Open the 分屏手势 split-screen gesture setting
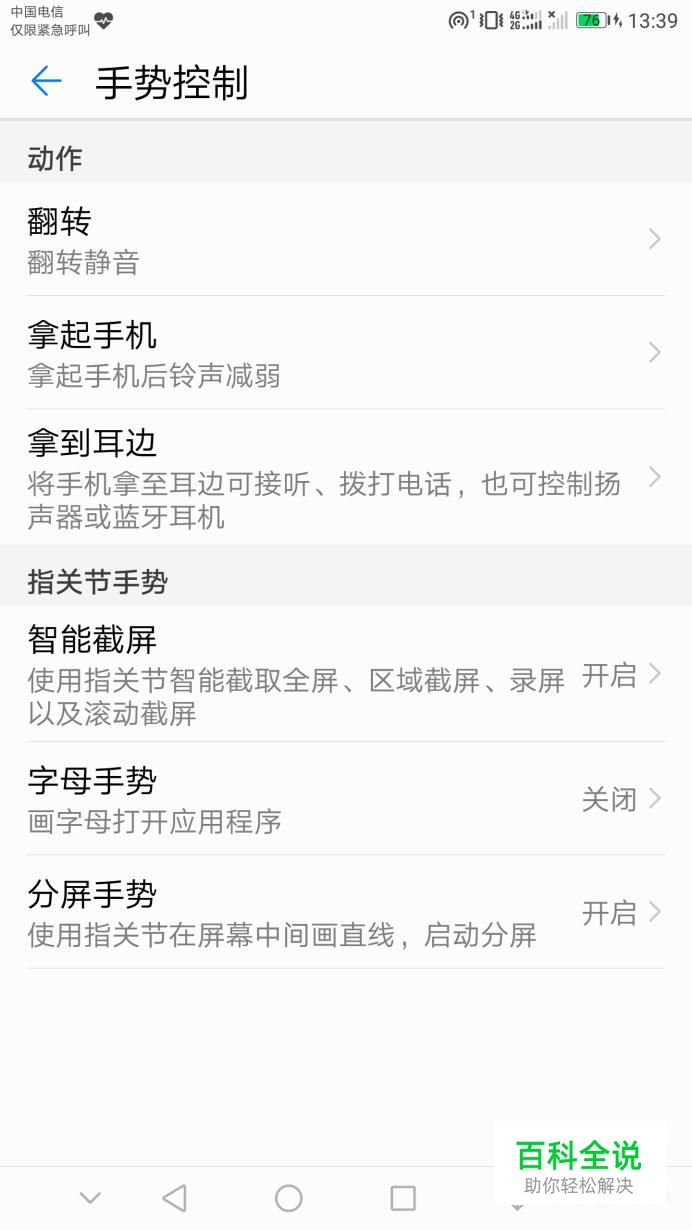 pos(346,911)
